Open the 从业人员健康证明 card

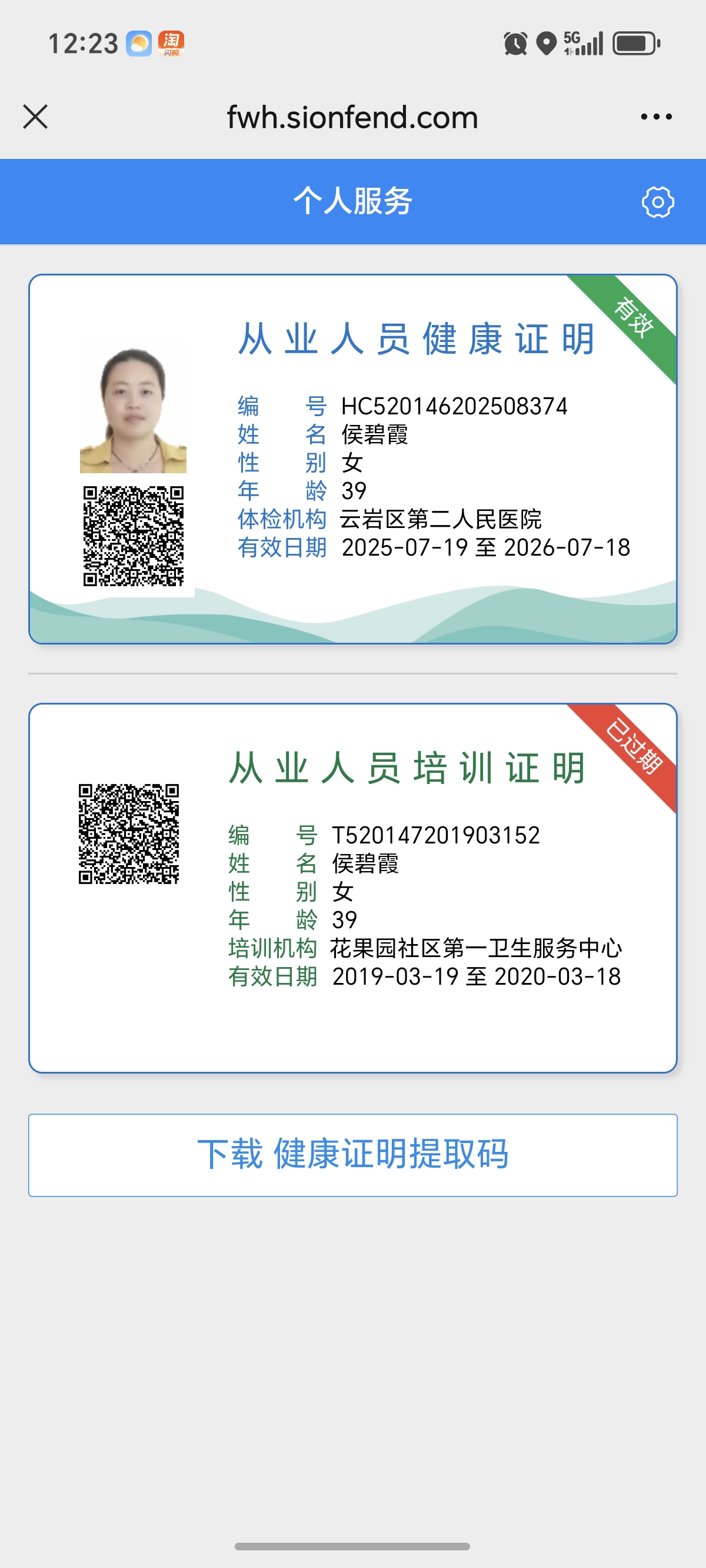tap(352, 459)
